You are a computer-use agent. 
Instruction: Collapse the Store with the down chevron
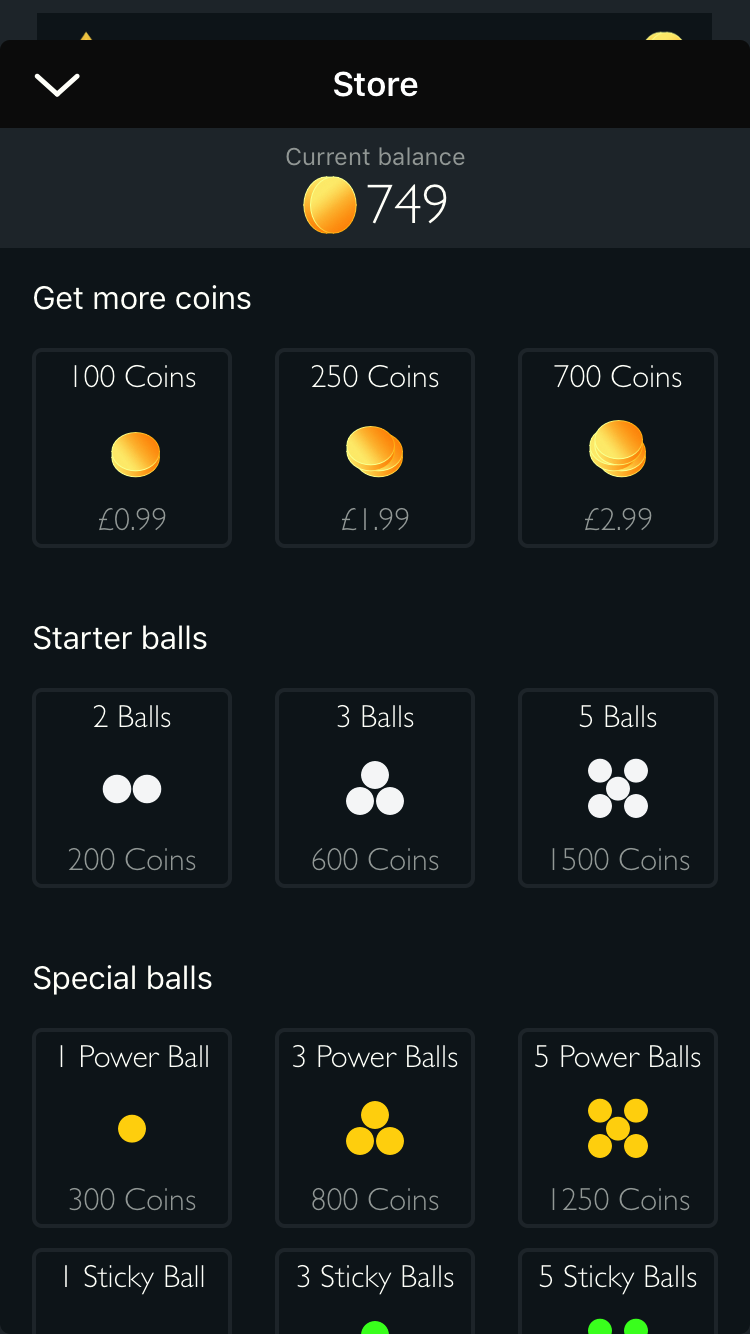[x=57, y=85]
